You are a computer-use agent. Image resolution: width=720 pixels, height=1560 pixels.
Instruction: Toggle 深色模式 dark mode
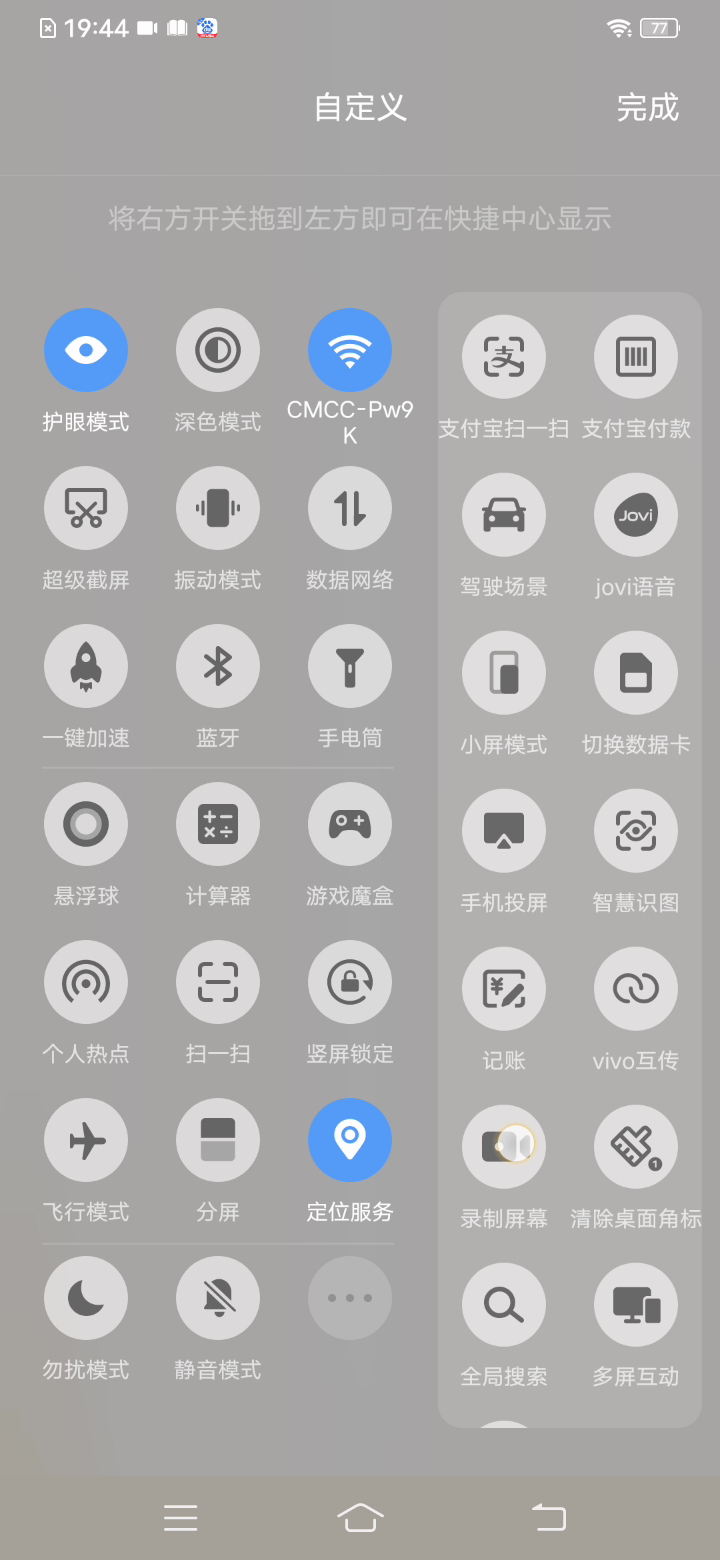click(x=218, y=350)
